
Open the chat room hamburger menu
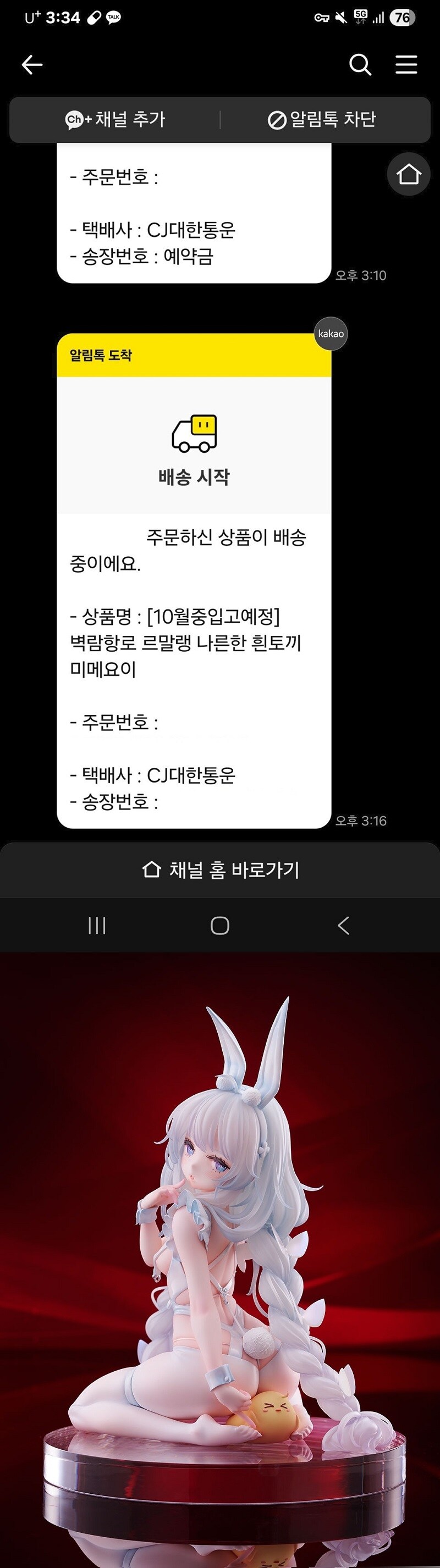pos(406,64)
